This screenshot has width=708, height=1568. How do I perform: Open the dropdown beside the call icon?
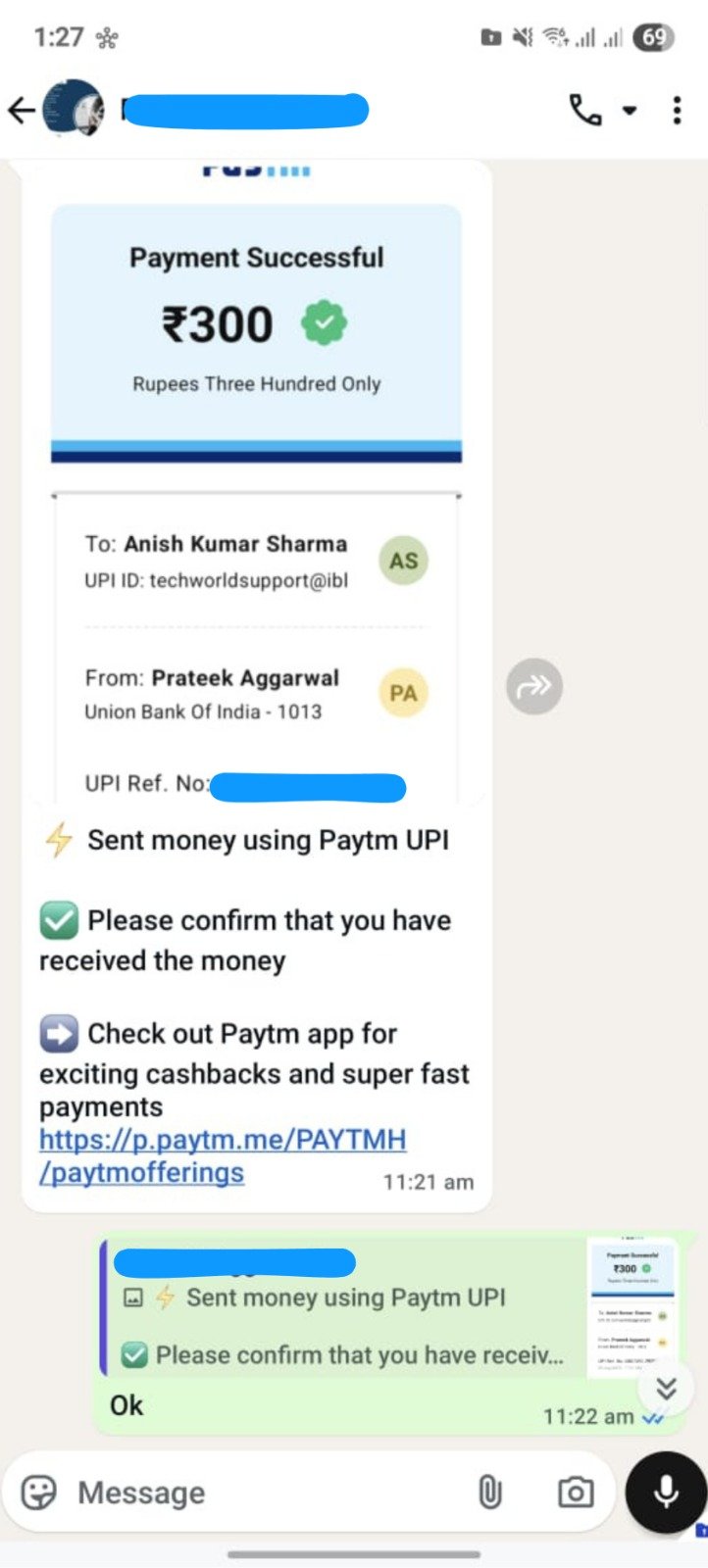[628, 110]
